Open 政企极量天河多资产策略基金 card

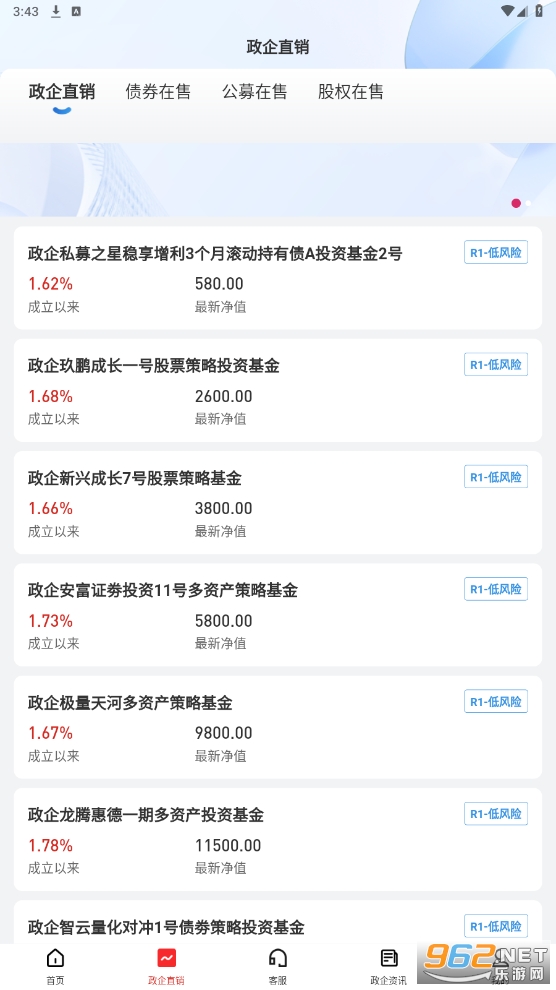[278, 727]
